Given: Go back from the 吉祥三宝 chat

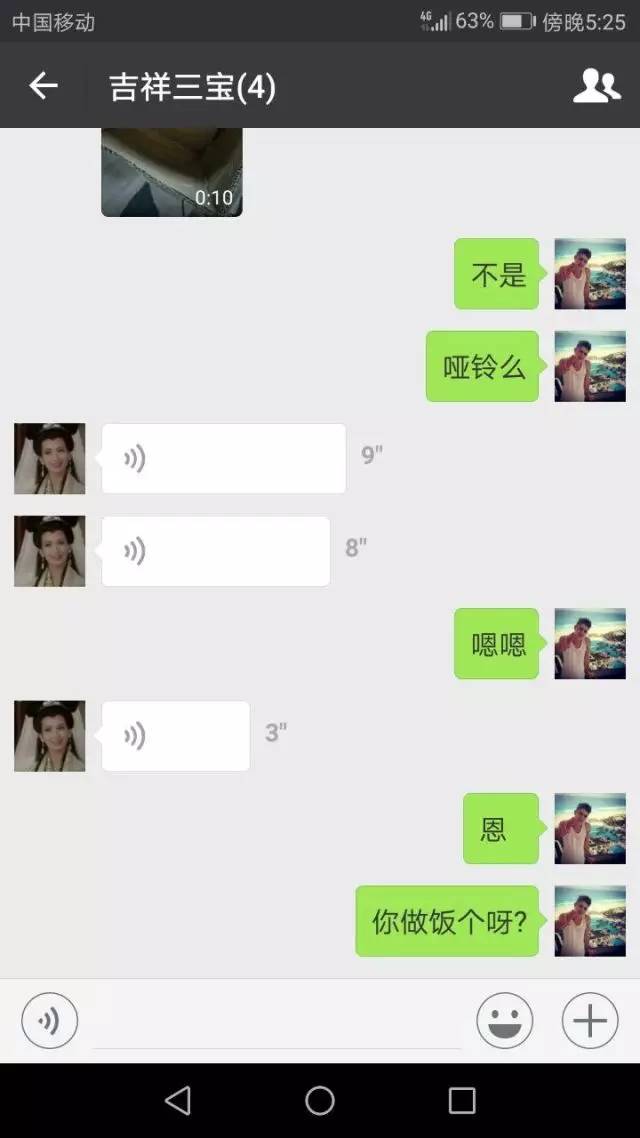Looking at the screenshot, I should click(x=43, y=86).
